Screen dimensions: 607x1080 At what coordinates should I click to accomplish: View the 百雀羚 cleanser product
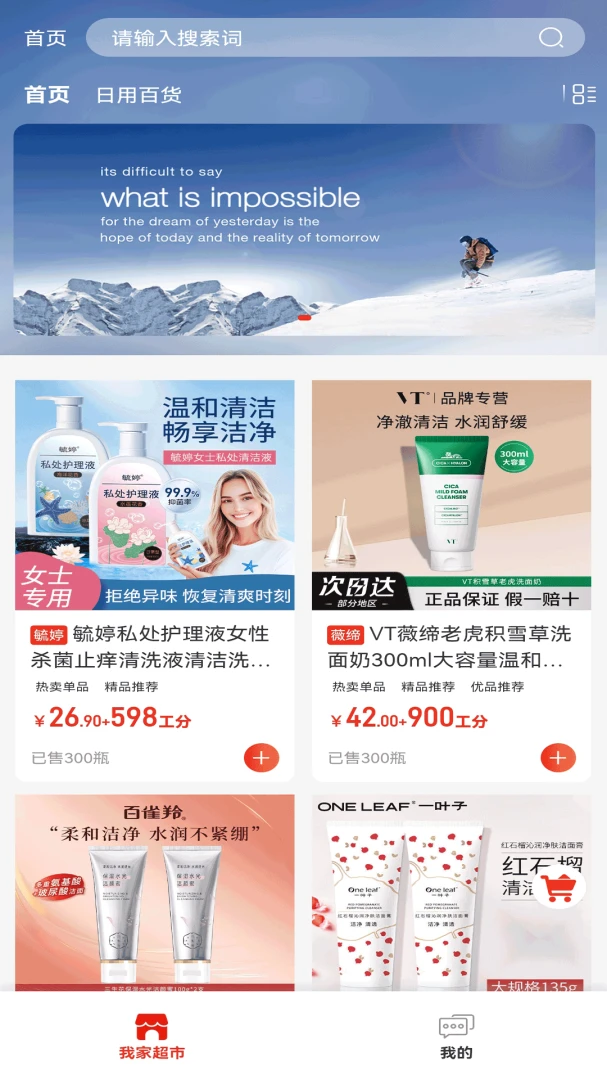pyautogui.click(x=155, y=893)
